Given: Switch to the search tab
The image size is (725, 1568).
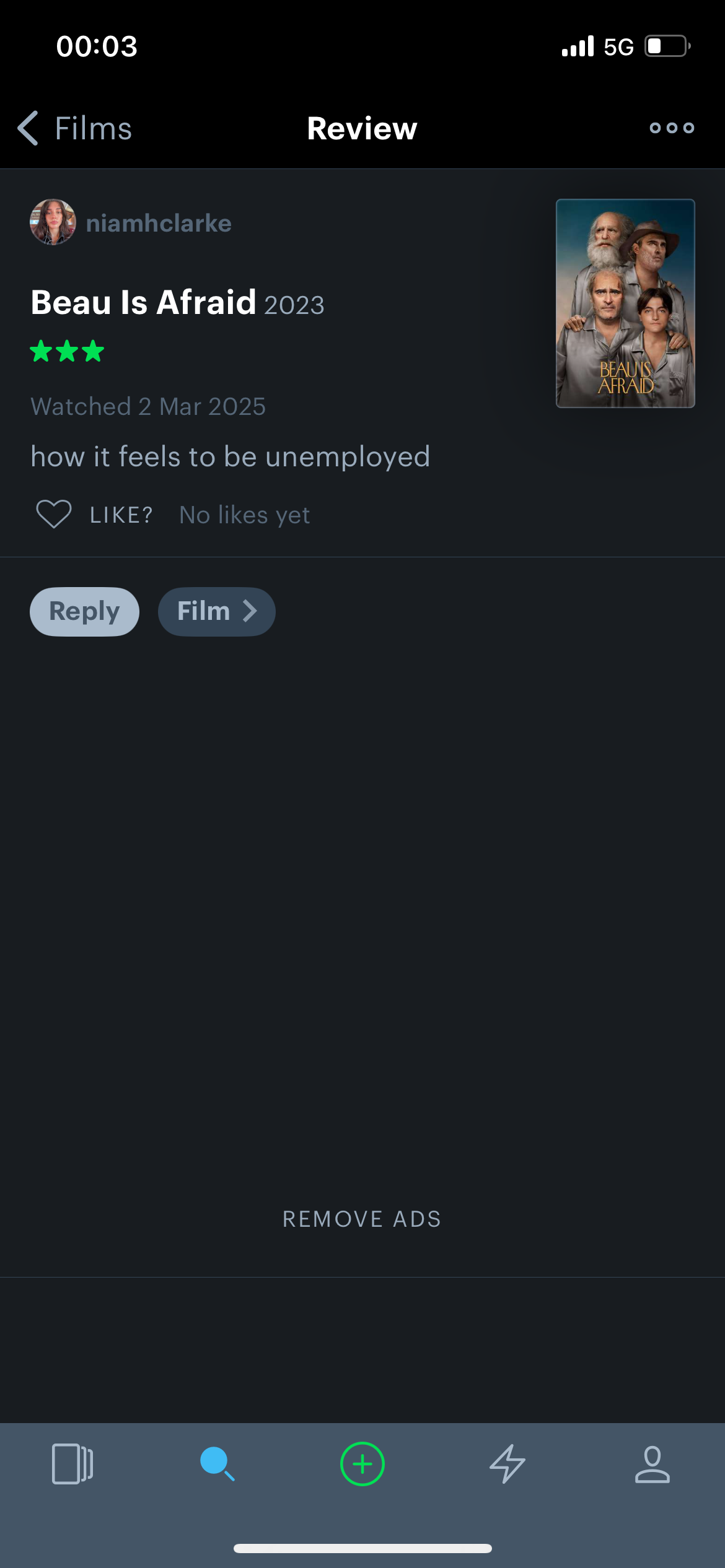Looking at the screenshot, I should (217, 1464).
